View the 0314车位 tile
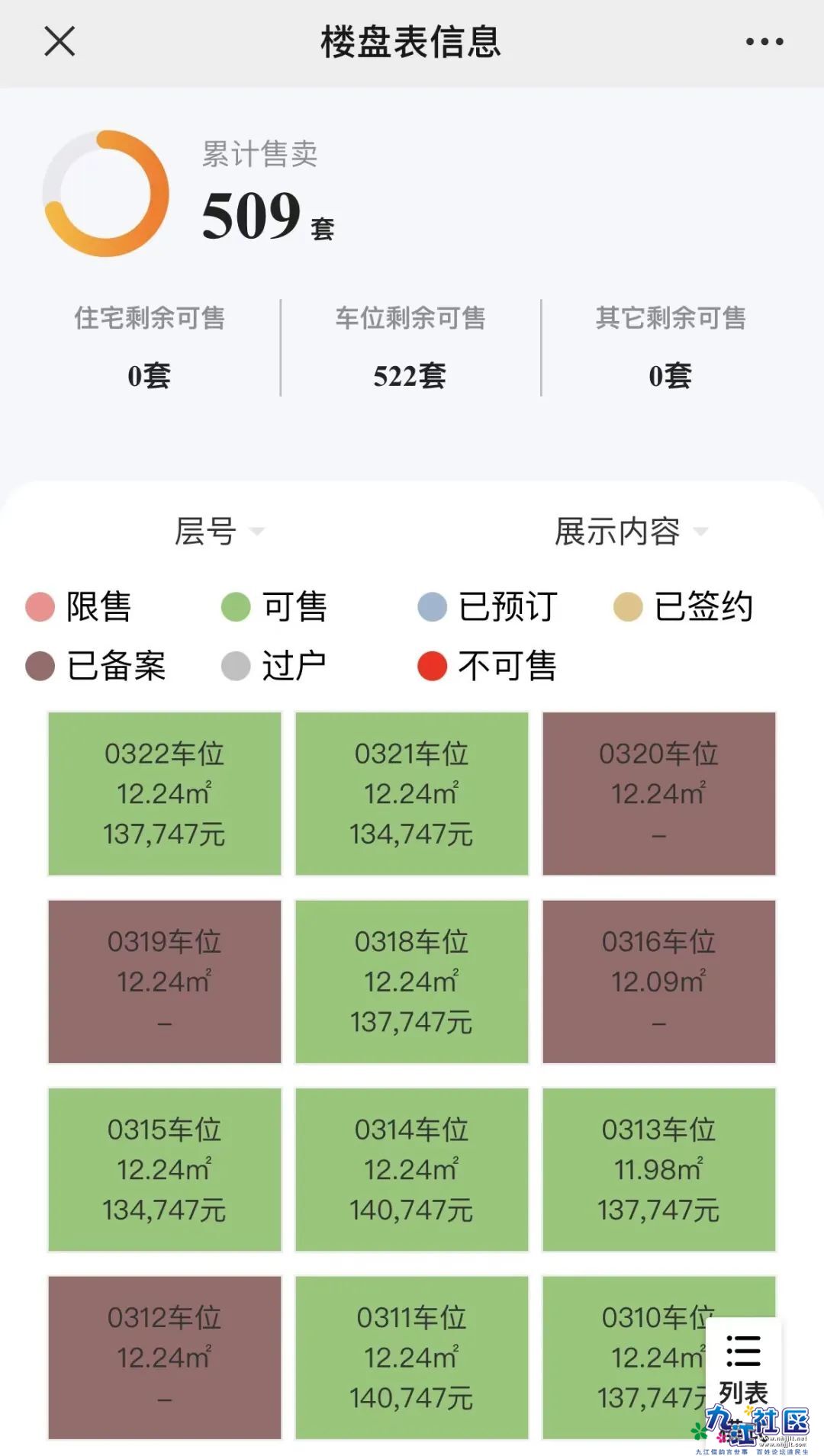The width and height of the screenshot is (824, 1456). (x=412, y=1169)
